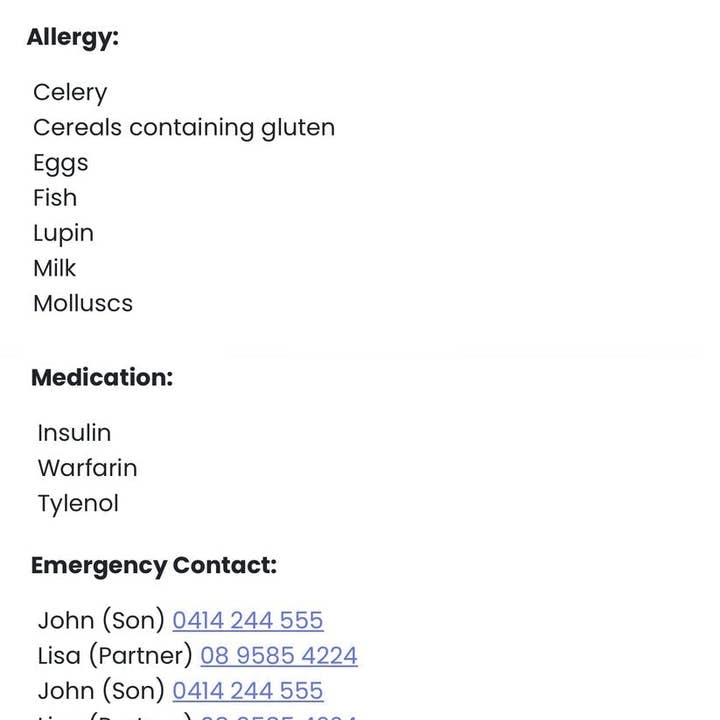Tap John's number listed below Lisa
The image size is (720, 720).
click(247, 690)
